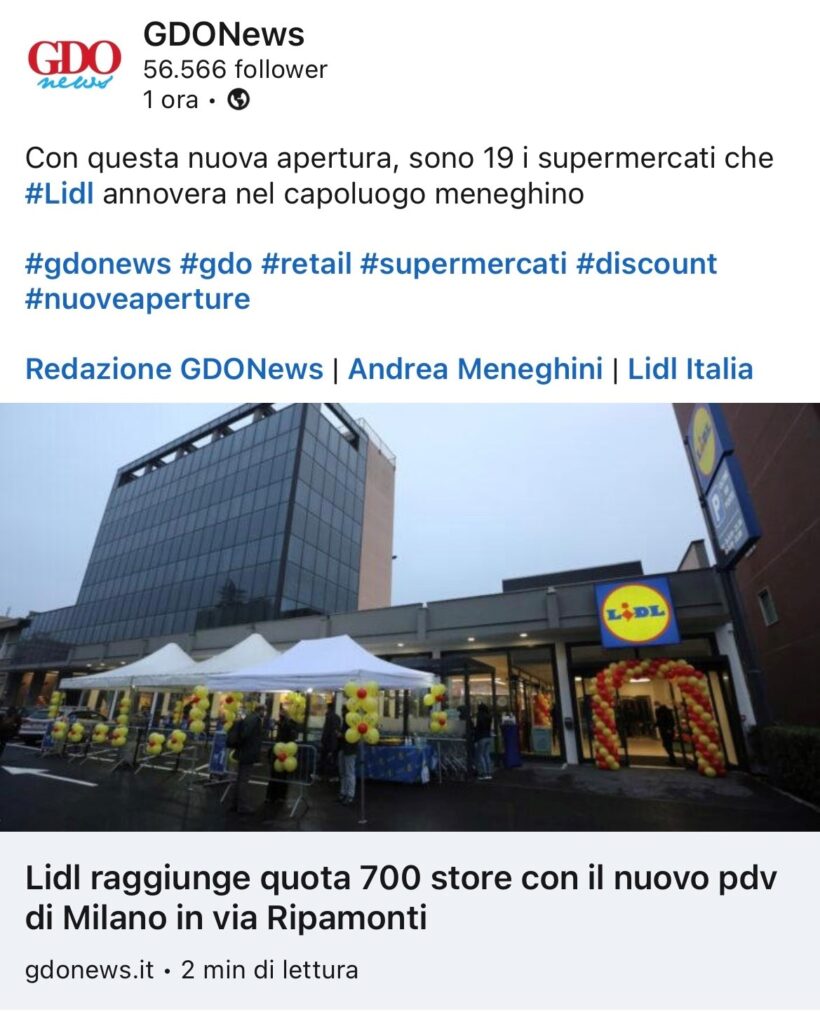Visit the Redazione GDONews mention
The image size is (820, 1024).
[x=174, y=369]
